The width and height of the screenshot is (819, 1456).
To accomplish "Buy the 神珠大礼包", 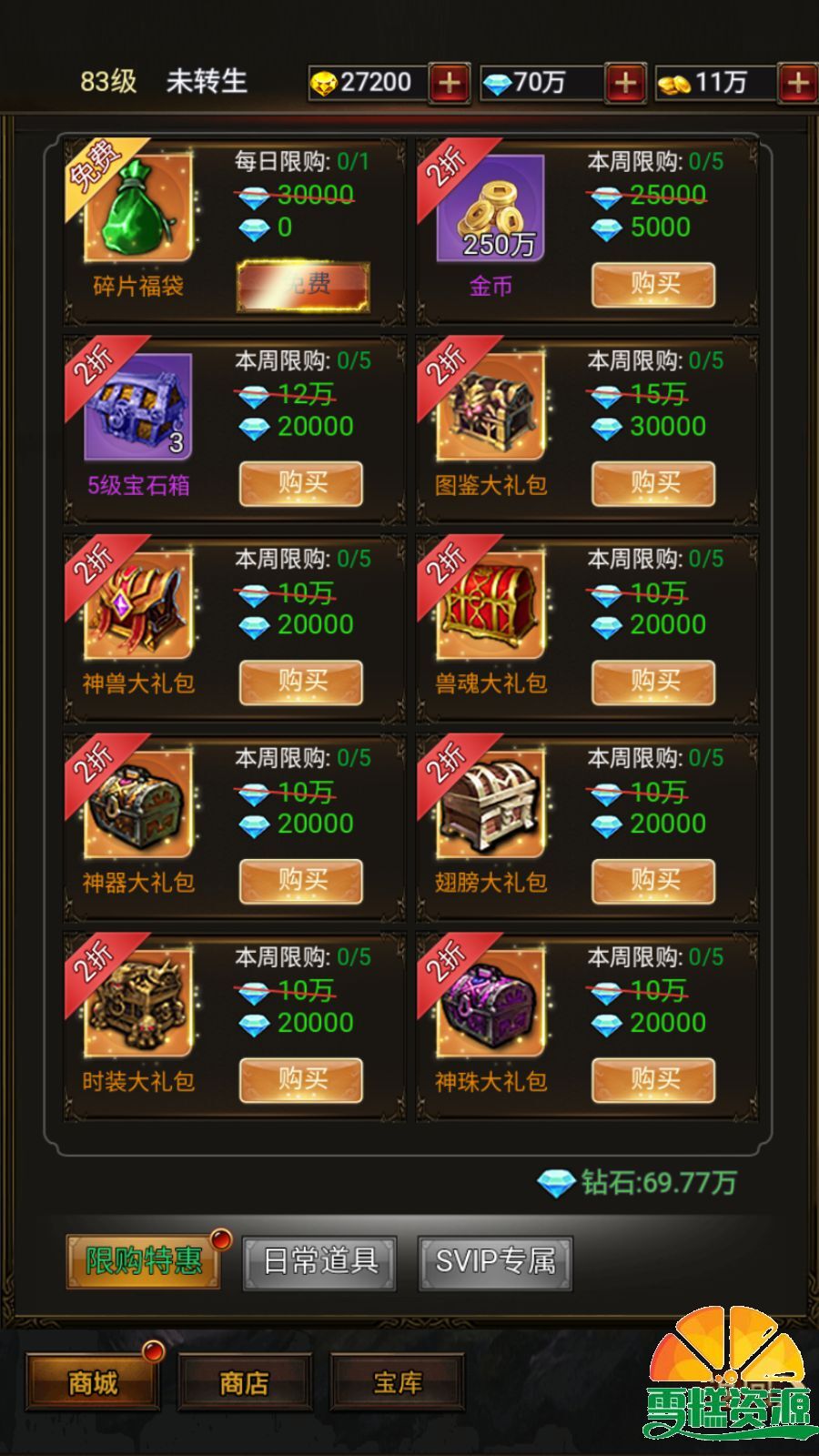I will [x=653, y=1080].
